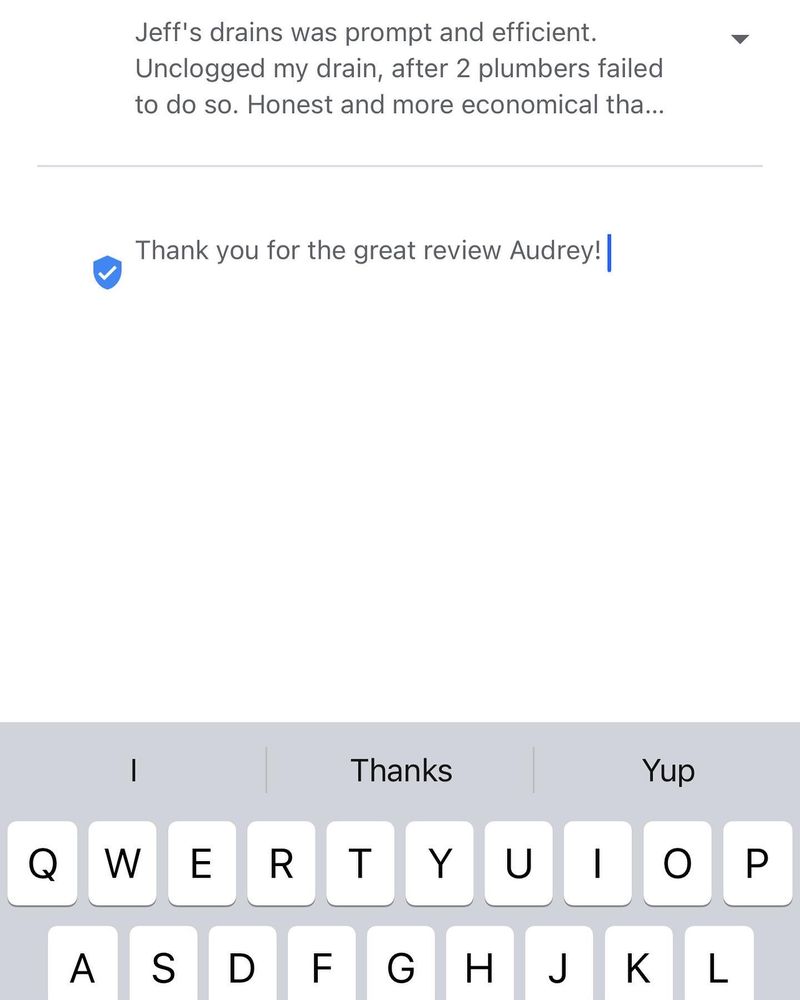Hit the T key on the keyboard
800x1000 pixels.
pos(360,863)
